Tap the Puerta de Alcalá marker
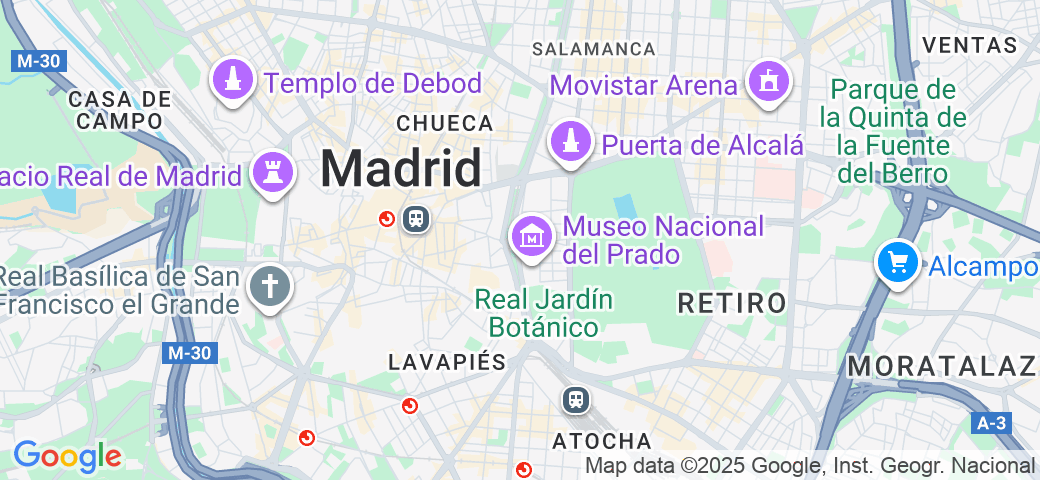 [570, 141]
